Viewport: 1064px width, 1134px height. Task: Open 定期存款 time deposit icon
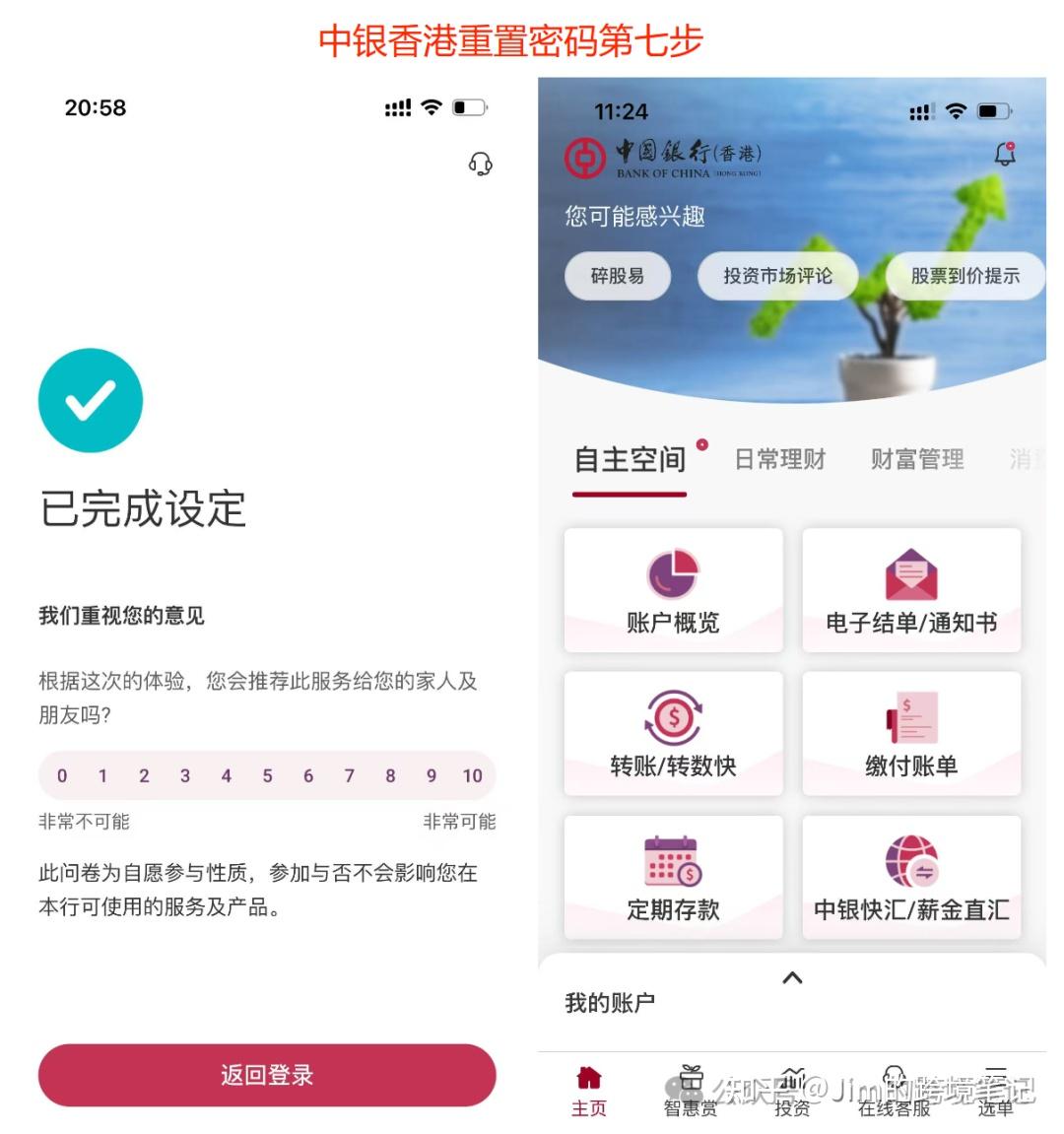click(x=673, y=876)
